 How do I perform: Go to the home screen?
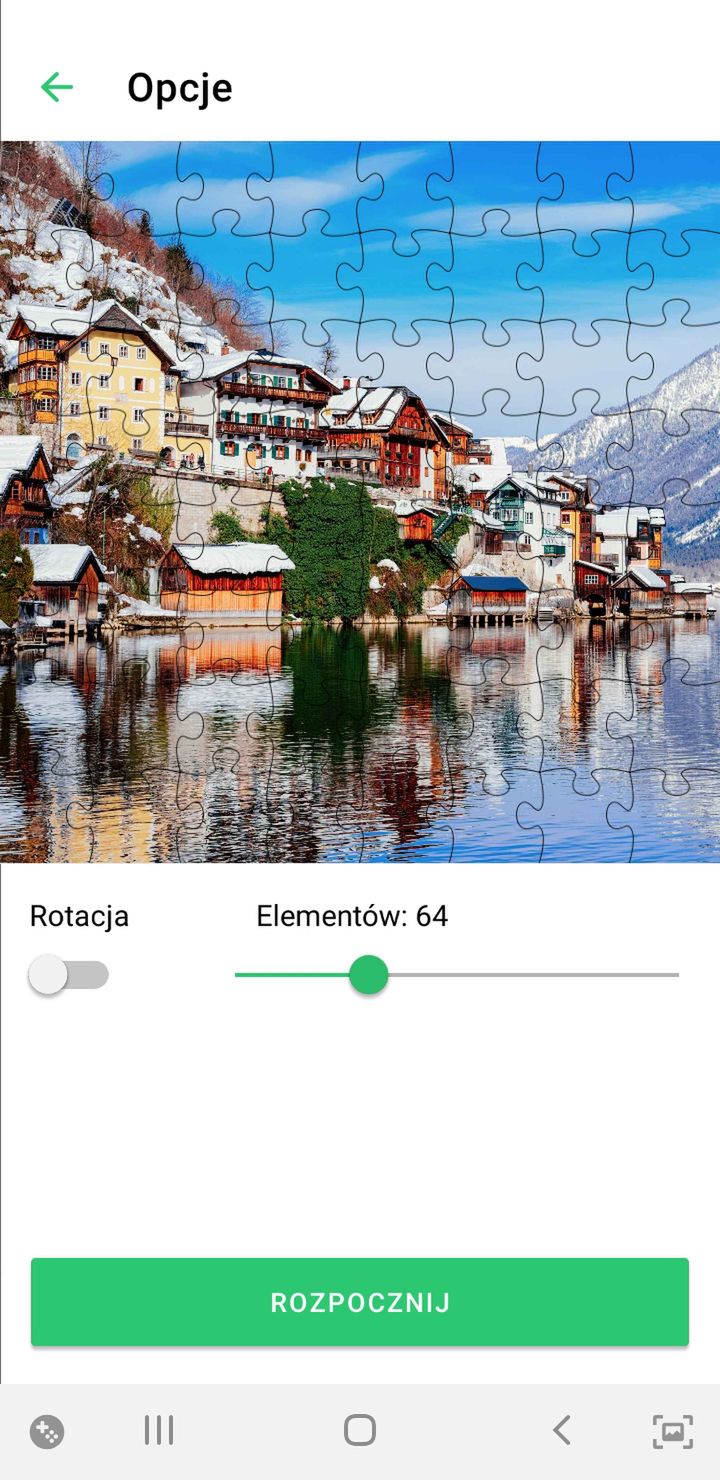(x=360, y=1430)
